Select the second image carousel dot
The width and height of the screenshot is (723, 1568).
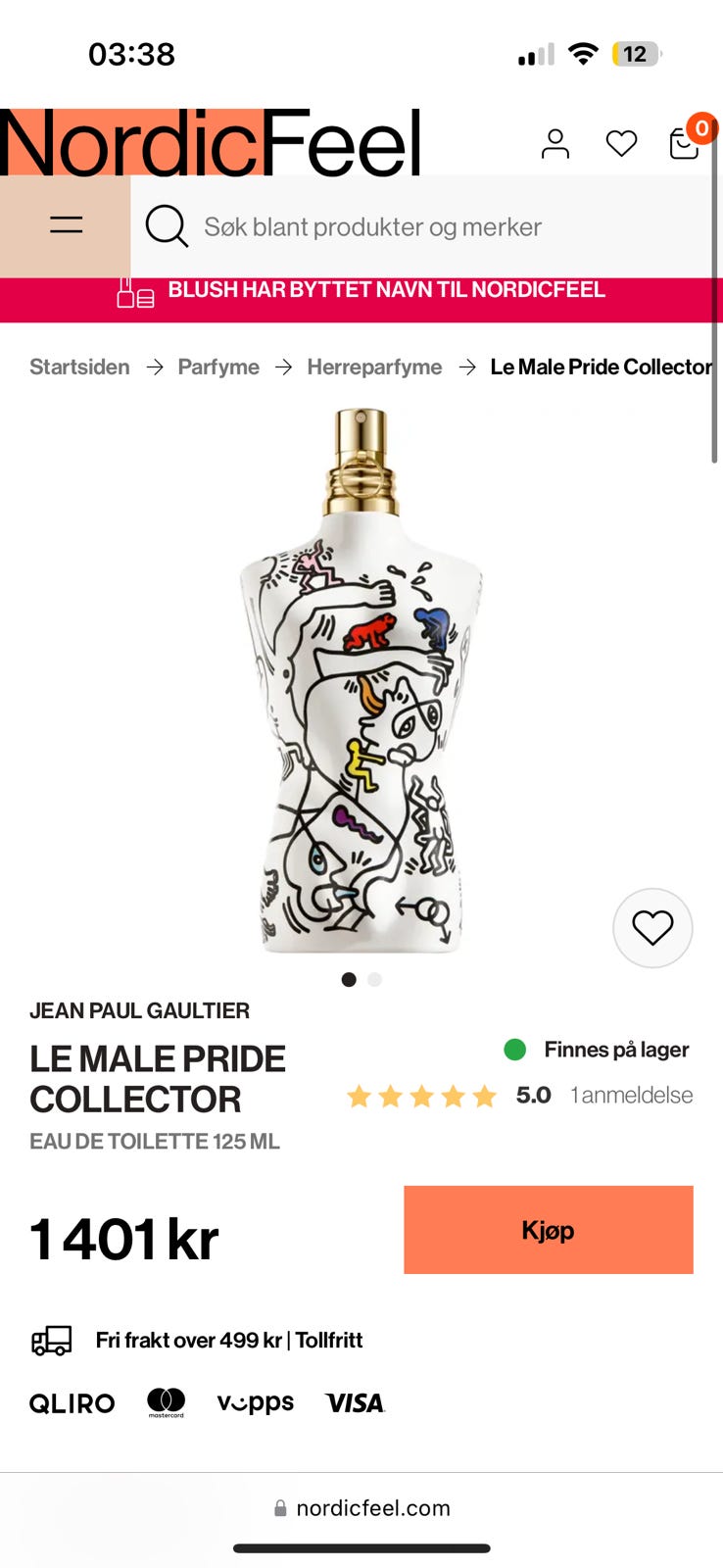373,979
